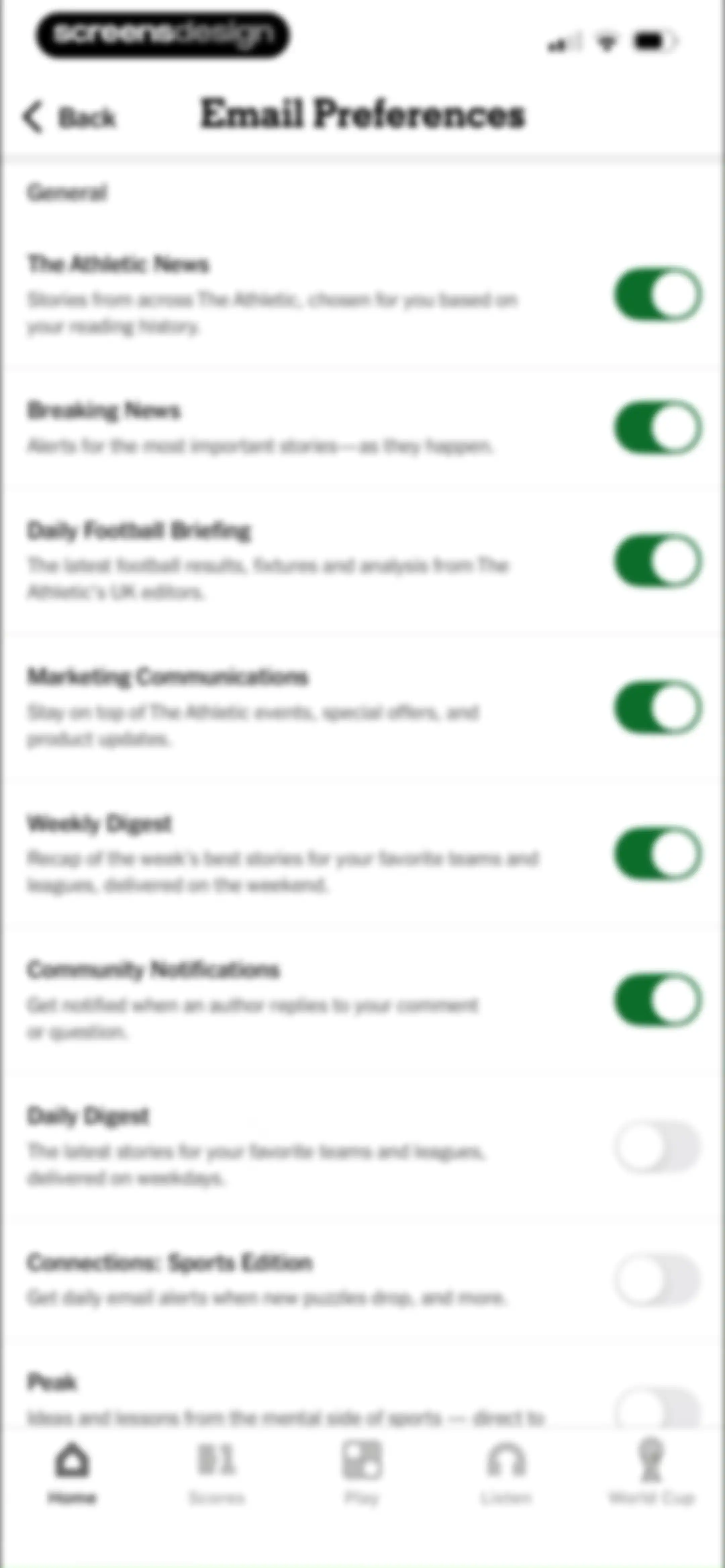The height and width of the screenshot is (1568, 725).
Task: Toggle off Daily Football Briefing
Action: tap(658, 560)
